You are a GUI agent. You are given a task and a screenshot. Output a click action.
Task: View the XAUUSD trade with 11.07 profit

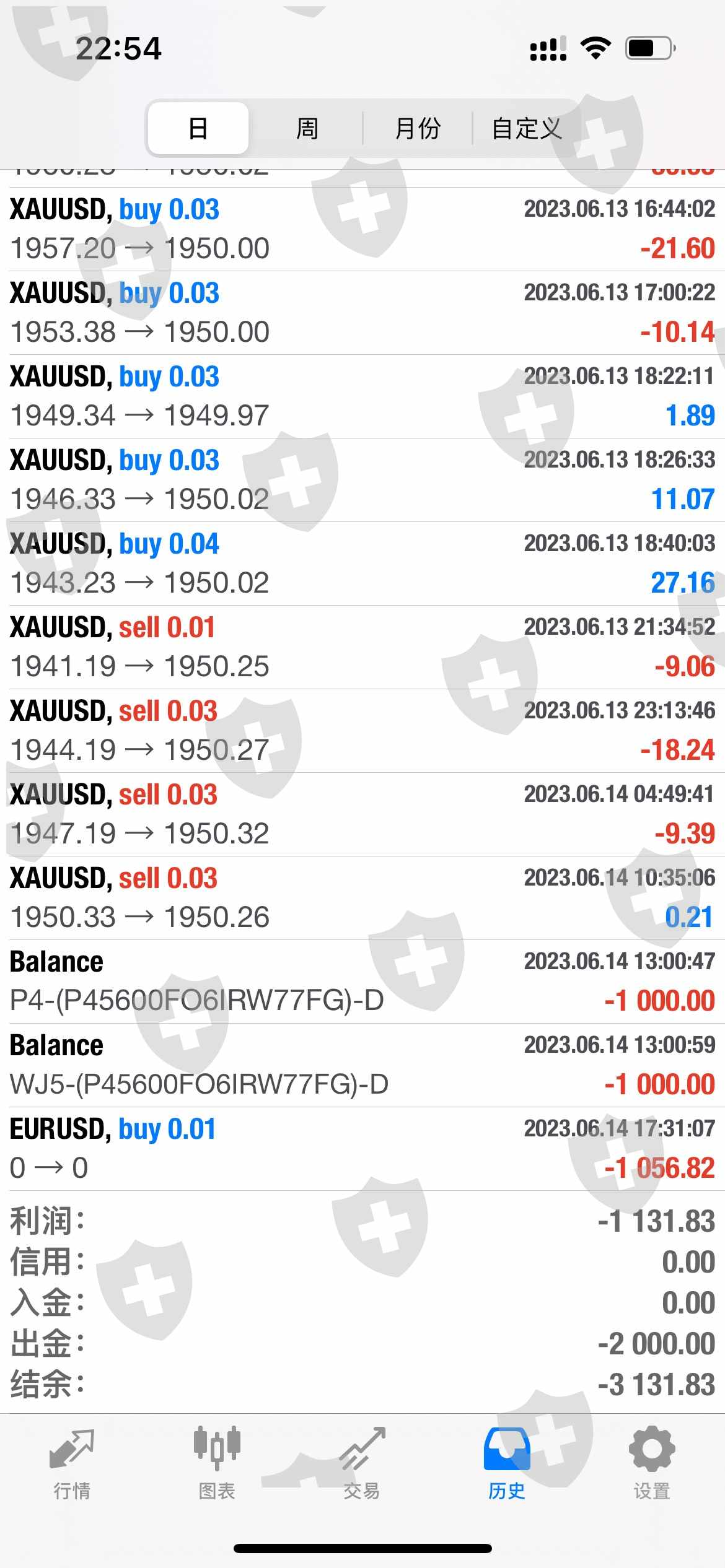click(x=362, y=480)
